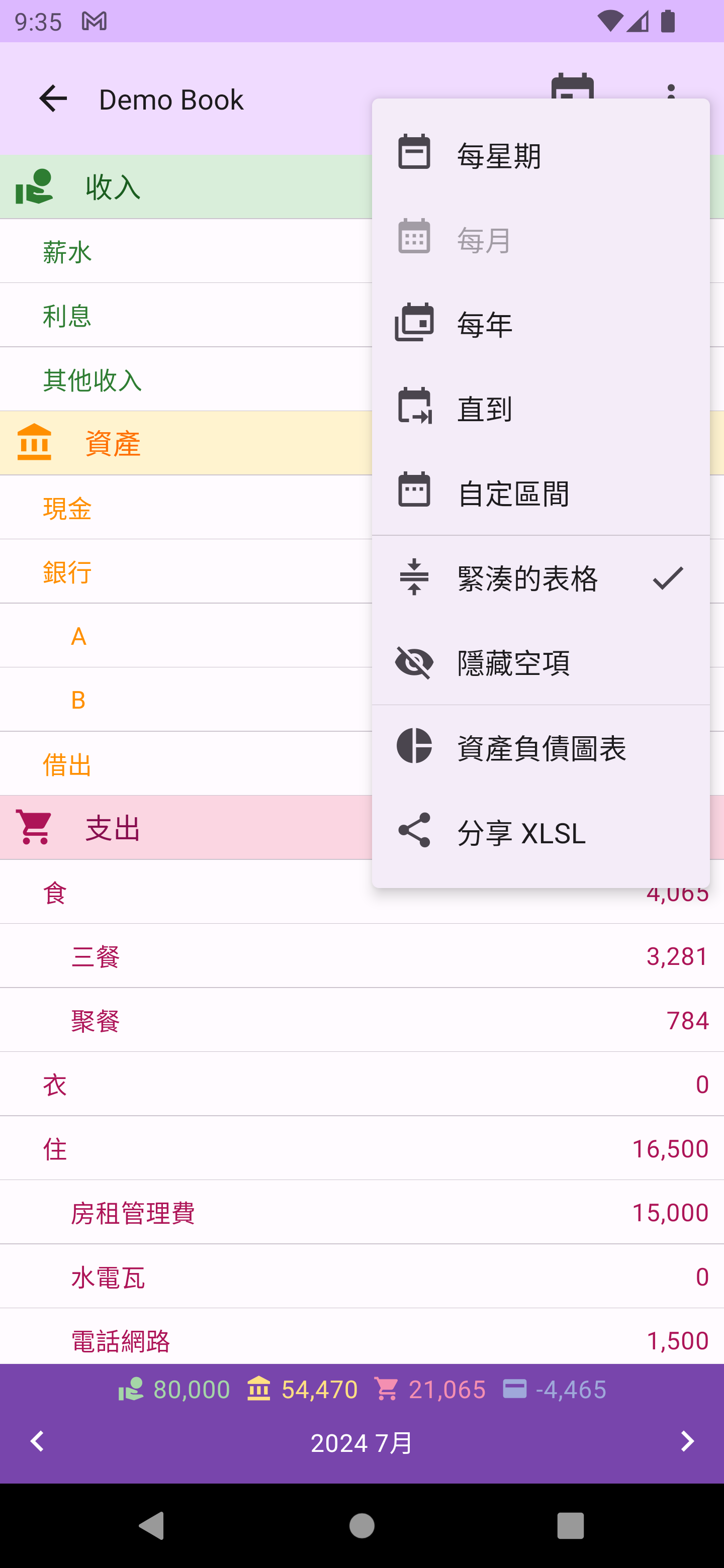Viewport: 724px width, 1568px height.
Task: Advance to the next month
Action: pos(687,1441)
